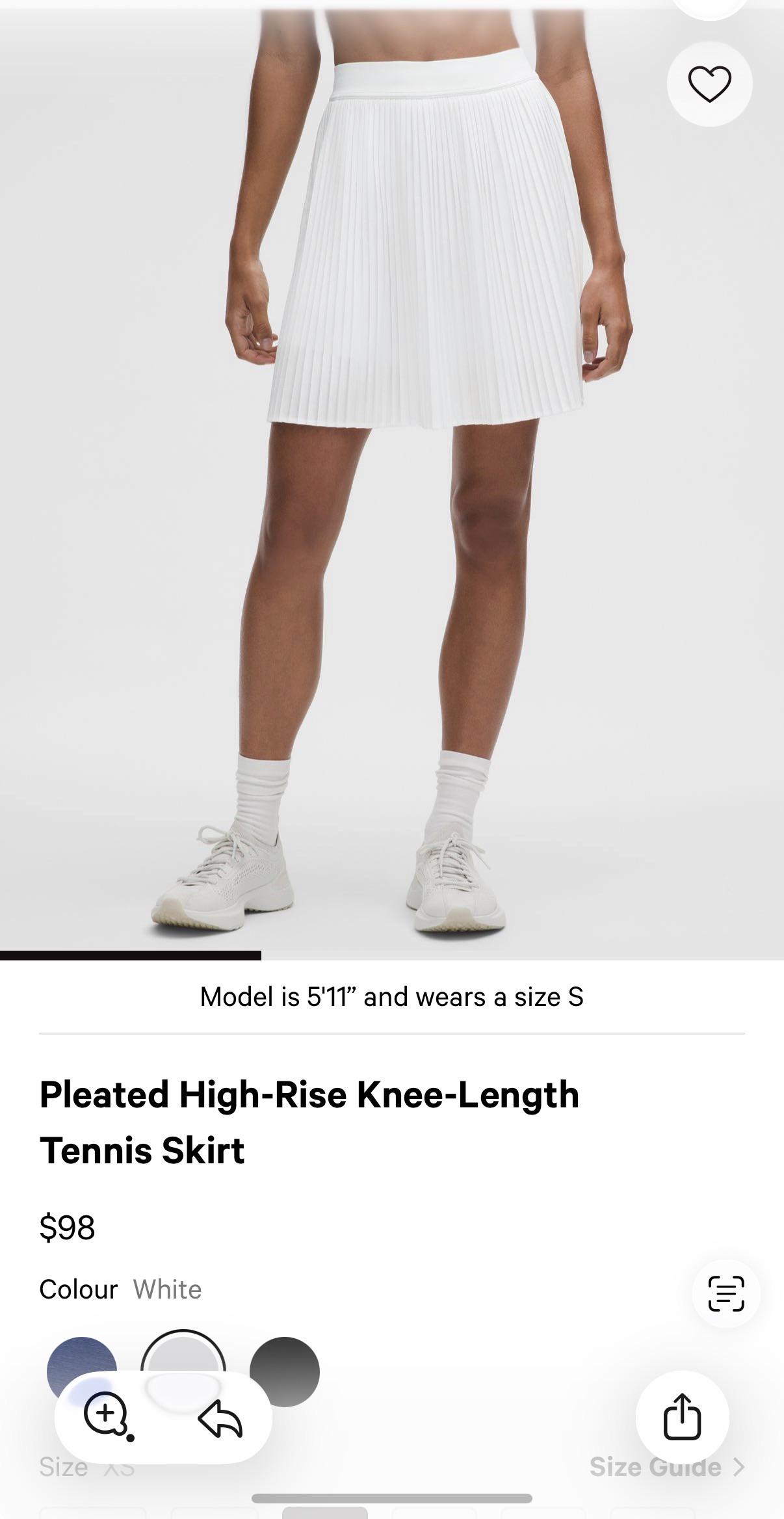This screenshot has width=784, height=1519.
Task: Tap the magnifier plus icon
Action: coord(107,1416)
